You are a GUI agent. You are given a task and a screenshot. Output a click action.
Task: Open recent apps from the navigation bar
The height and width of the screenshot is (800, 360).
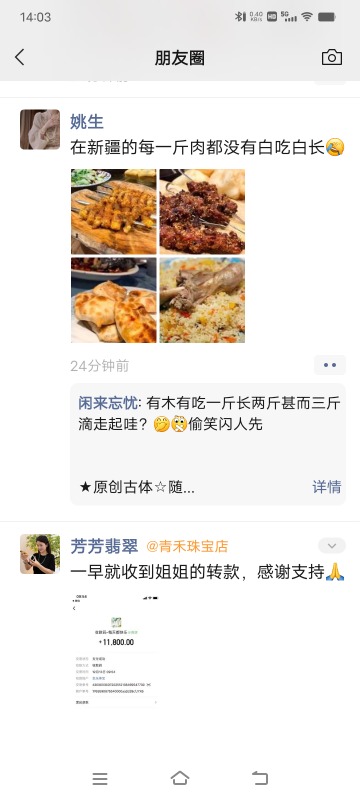100,779
